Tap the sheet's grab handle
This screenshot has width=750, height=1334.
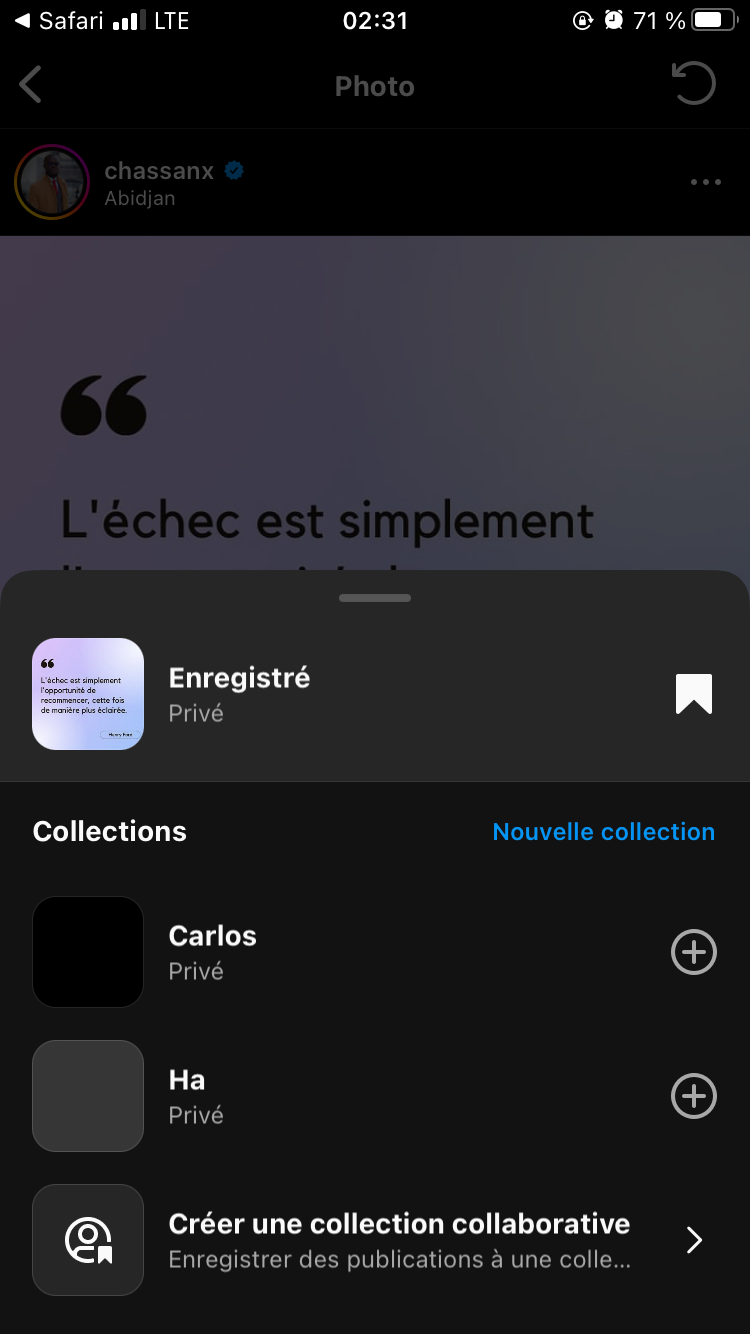[375, 598]
